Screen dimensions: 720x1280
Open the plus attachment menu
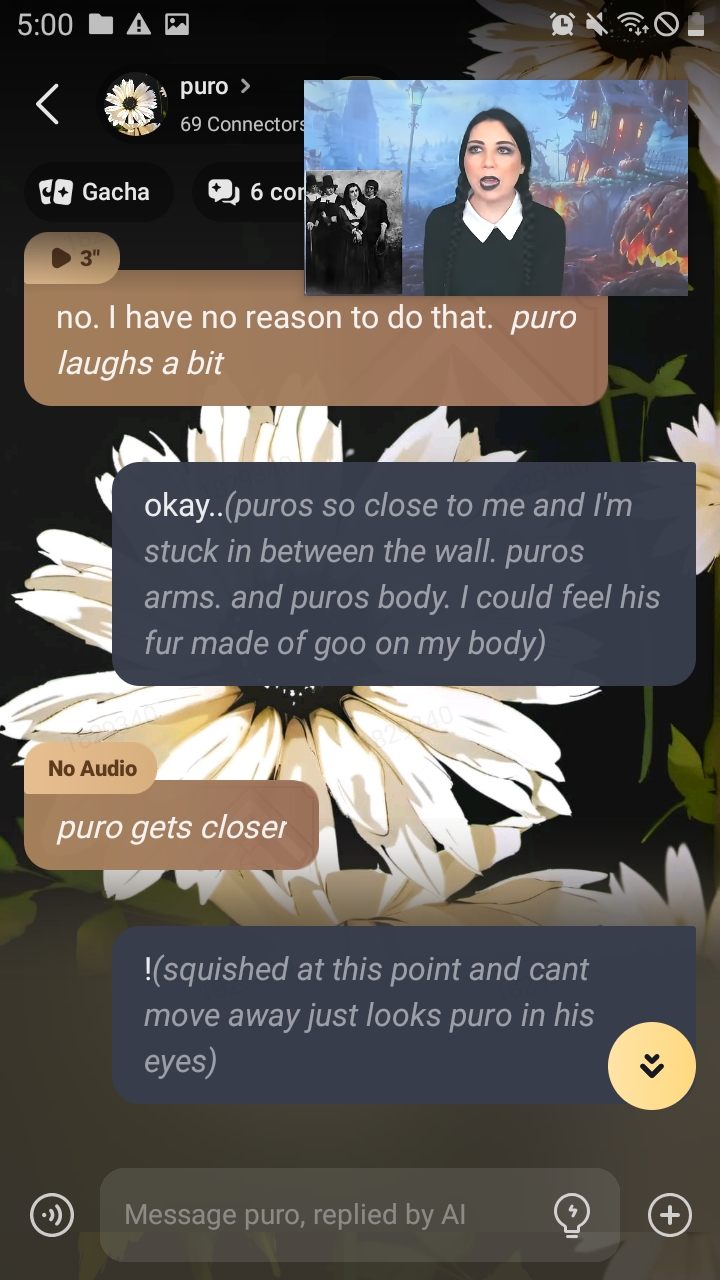669,1216
